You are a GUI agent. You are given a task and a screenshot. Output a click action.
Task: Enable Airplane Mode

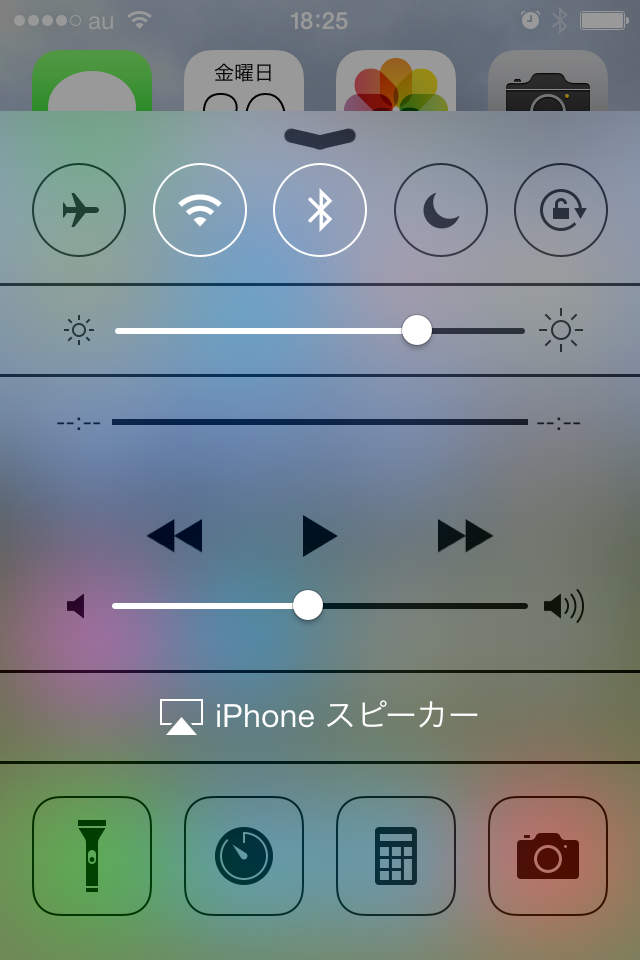79,210
